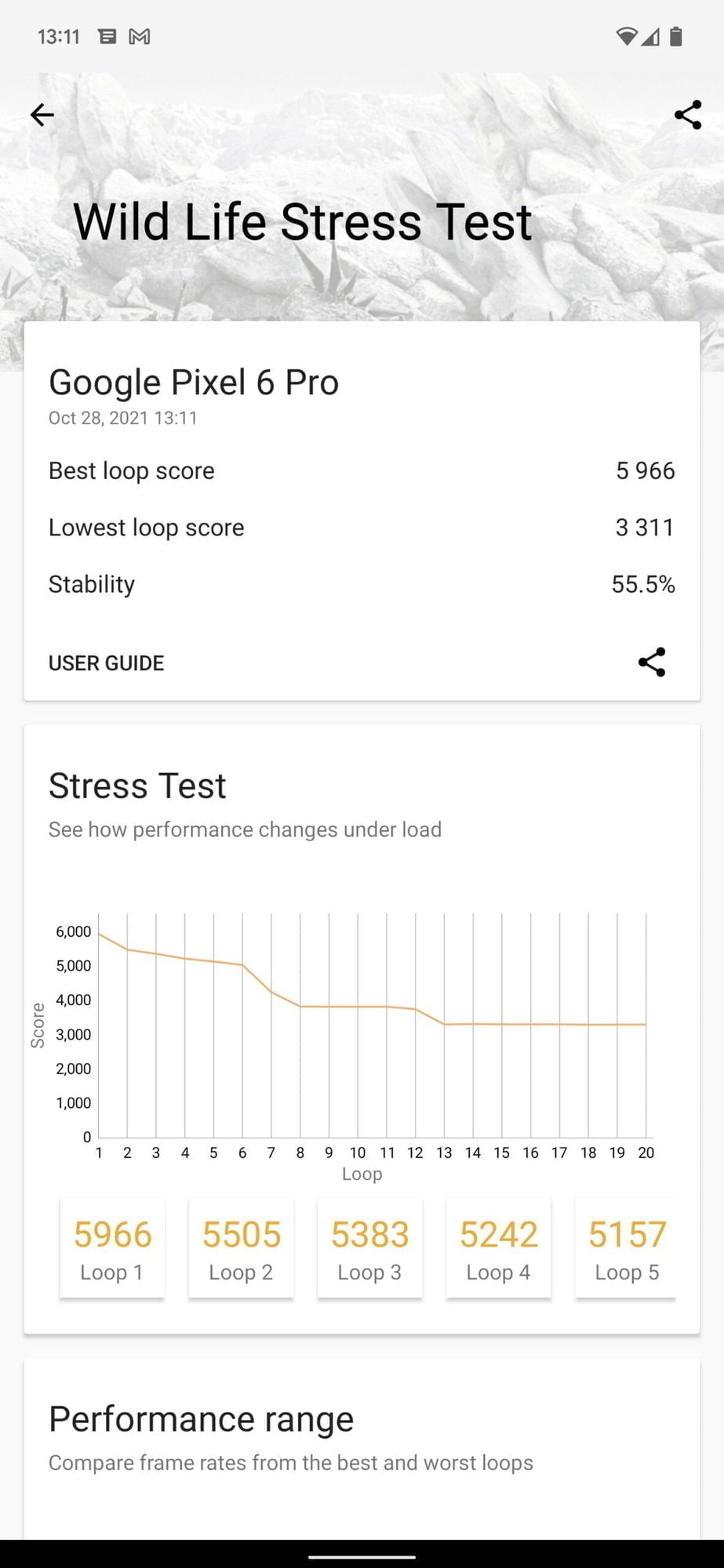Select the Loop 3 score card

[369, 1248]
